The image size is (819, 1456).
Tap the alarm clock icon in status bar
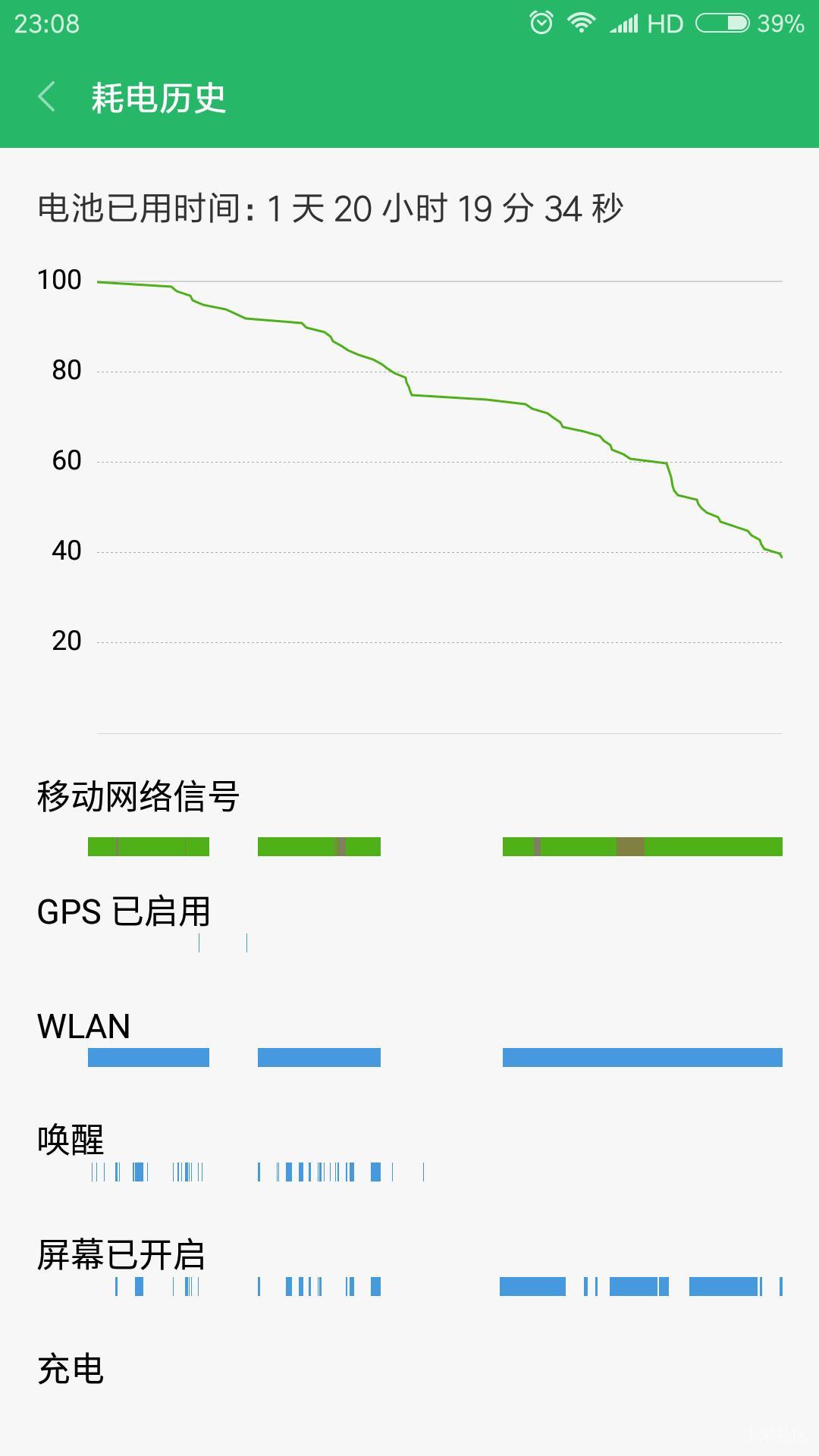click(540, 23)
